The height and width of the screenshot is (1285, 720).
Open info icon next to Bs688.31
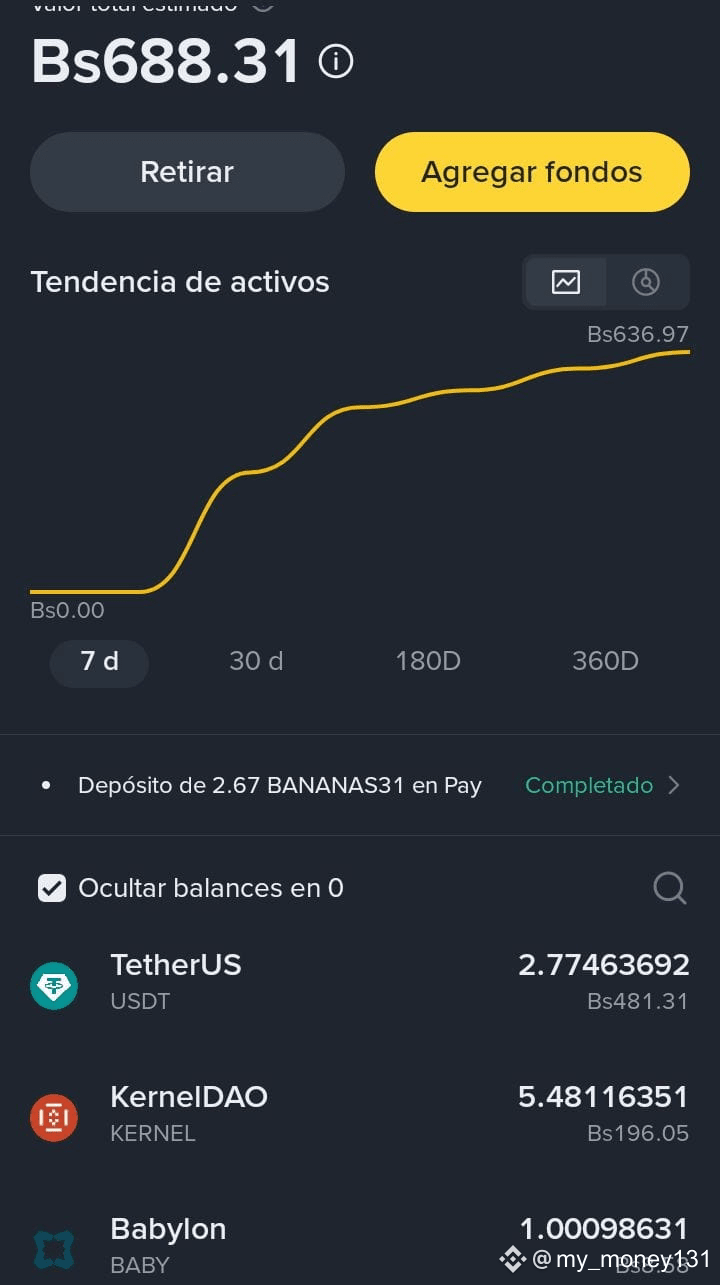(x=336, y=62)
